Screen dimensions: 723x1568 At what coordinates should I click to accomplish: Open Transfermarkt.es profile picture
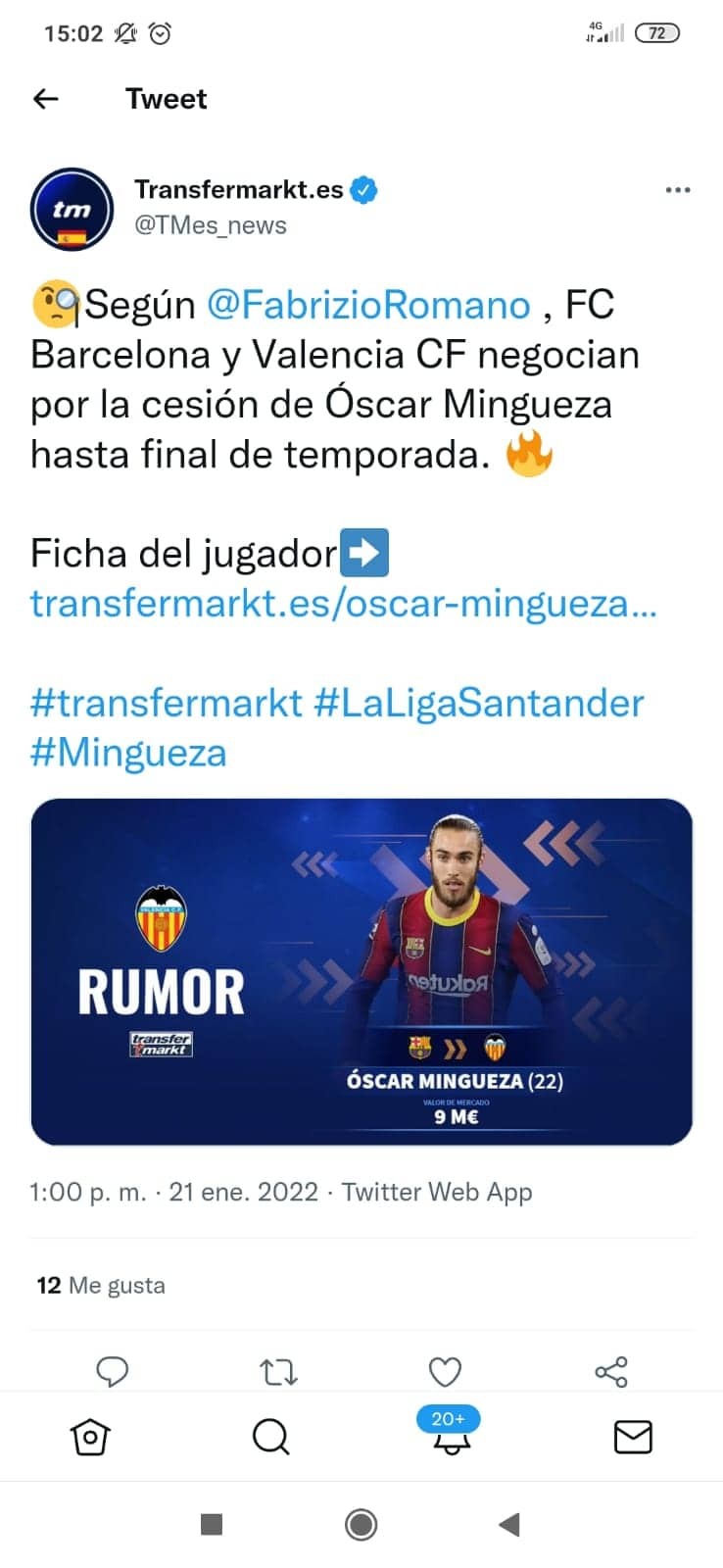72,209
